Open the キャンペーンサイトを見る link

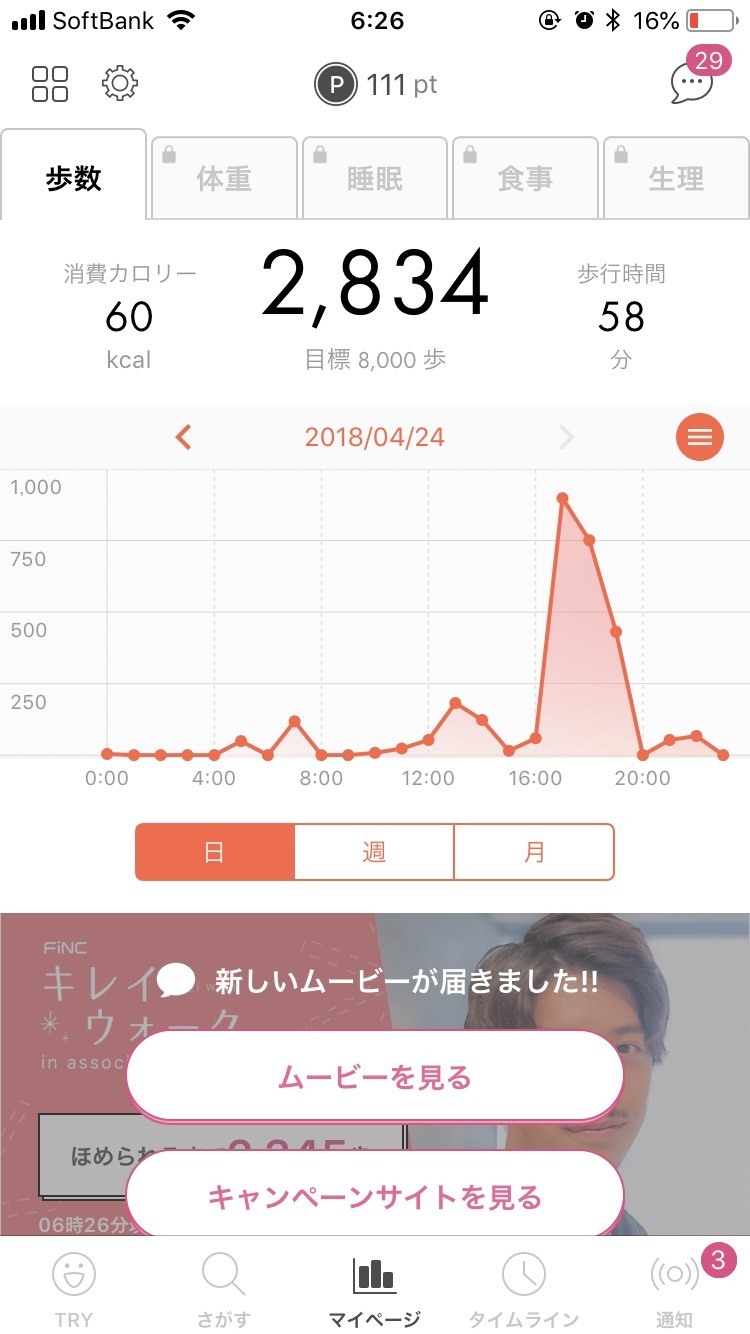point(374,1195)
